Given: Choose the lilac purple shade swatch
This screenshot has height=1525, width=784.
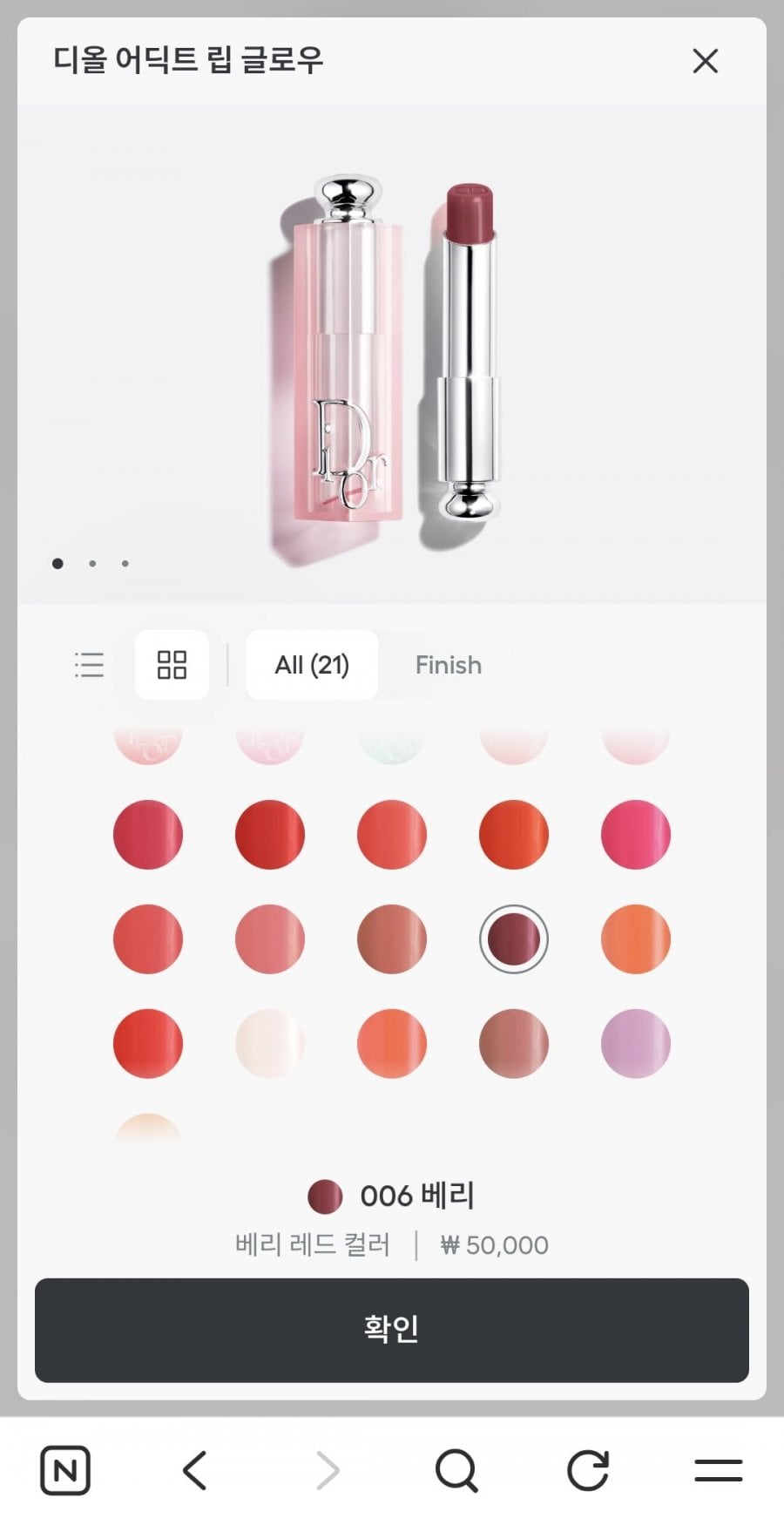Looking at the screenshot, I should [636, 1043].
